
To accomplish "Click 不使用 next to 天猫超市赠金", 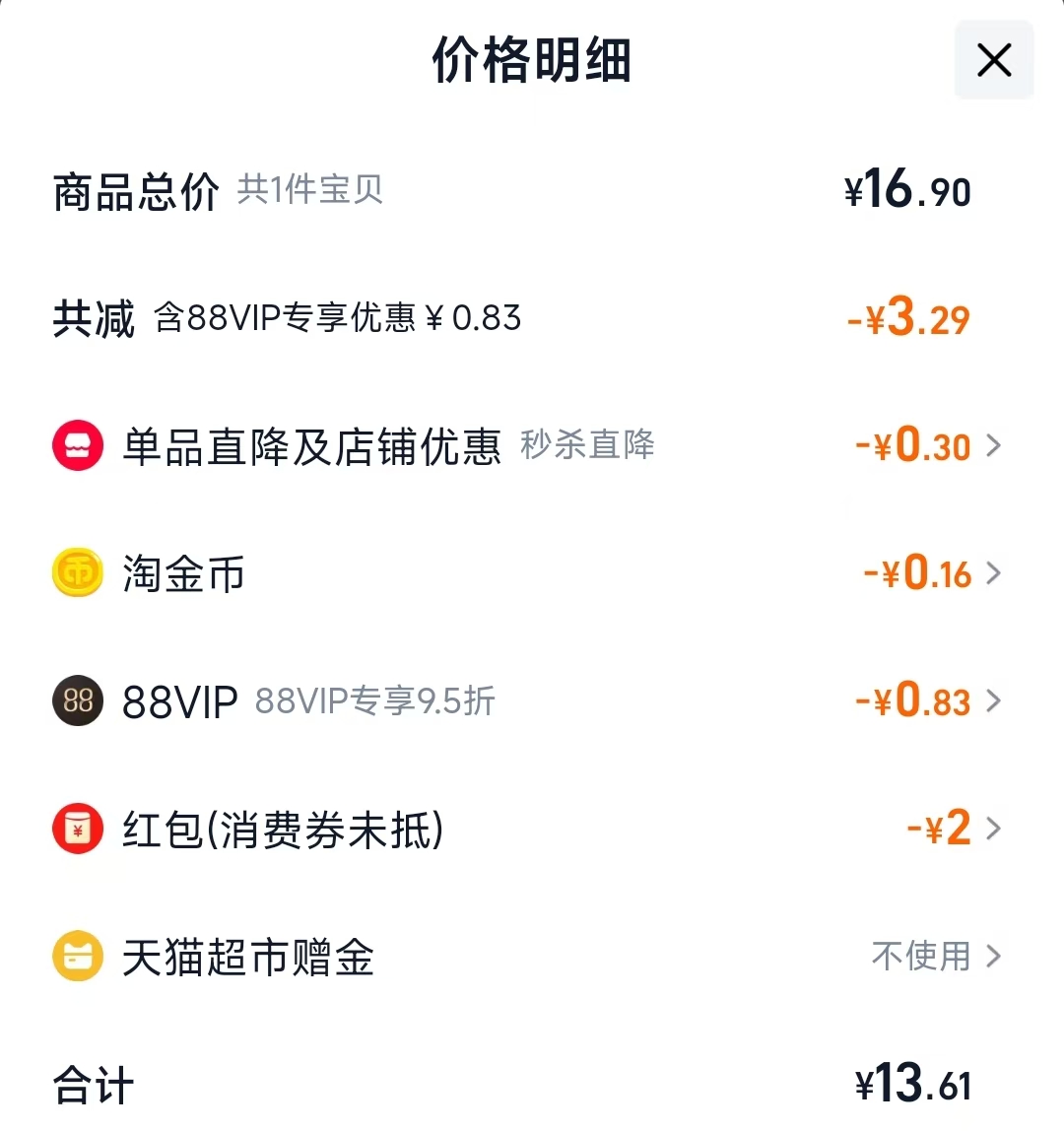I will pos(918,957).
